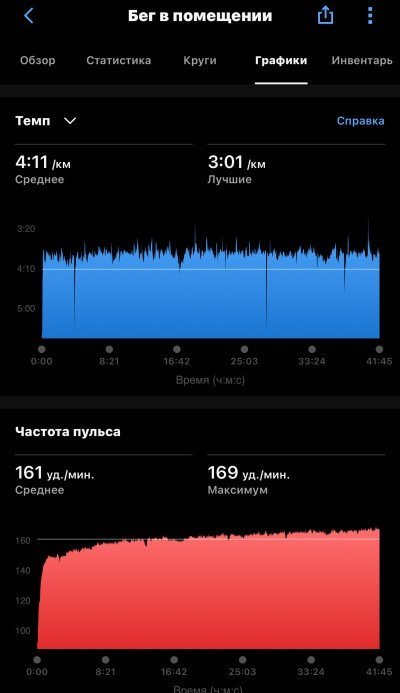Go back from the activity screen
Screen dimensions: 400x693
click(x=29, y=16)
